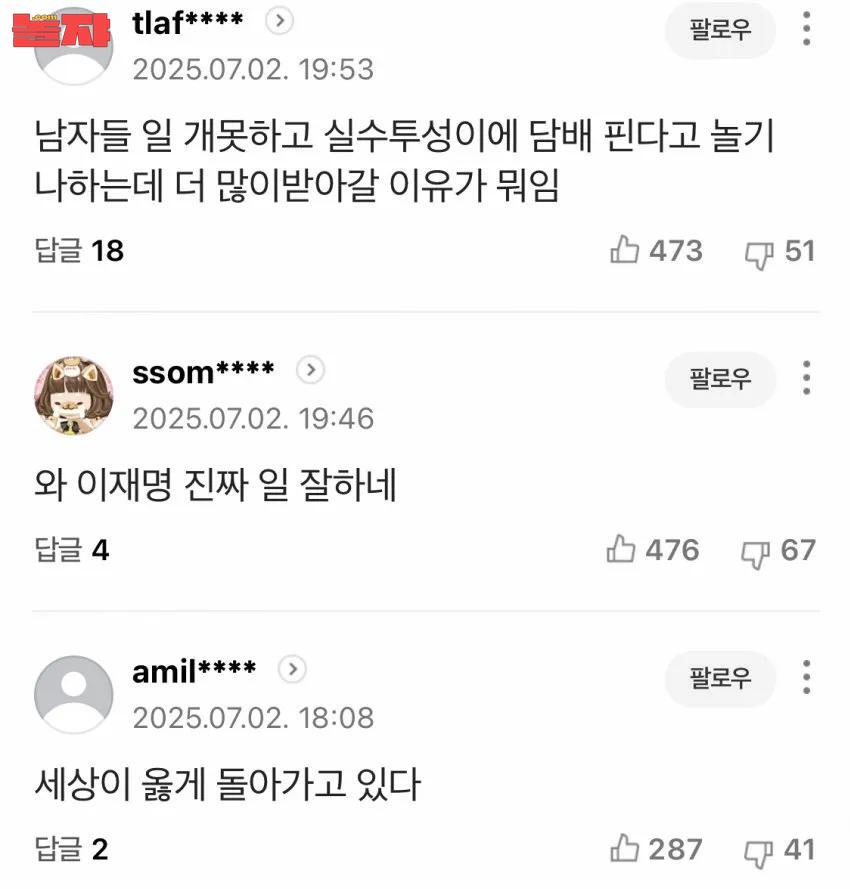Open amil**** profile chevron
This screenshot has height=889, width=850.
pos(292,669)
